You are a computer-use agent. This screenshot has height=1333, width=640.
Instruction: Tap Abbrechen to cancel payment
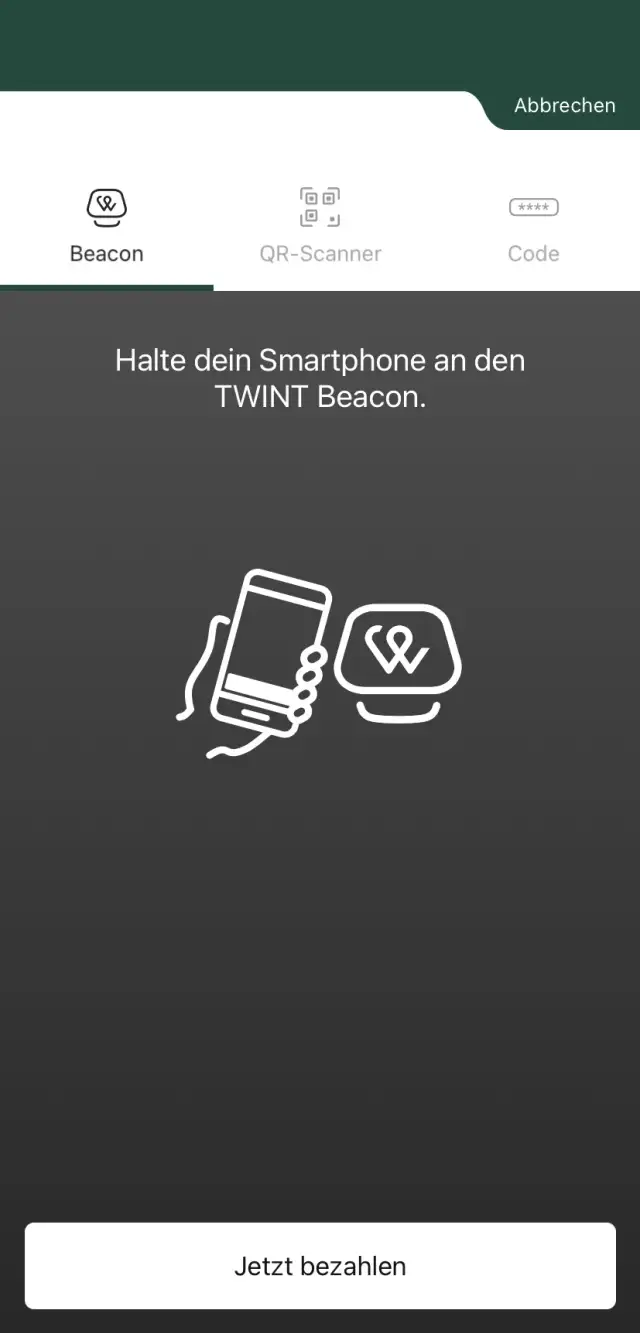[564, 105]
